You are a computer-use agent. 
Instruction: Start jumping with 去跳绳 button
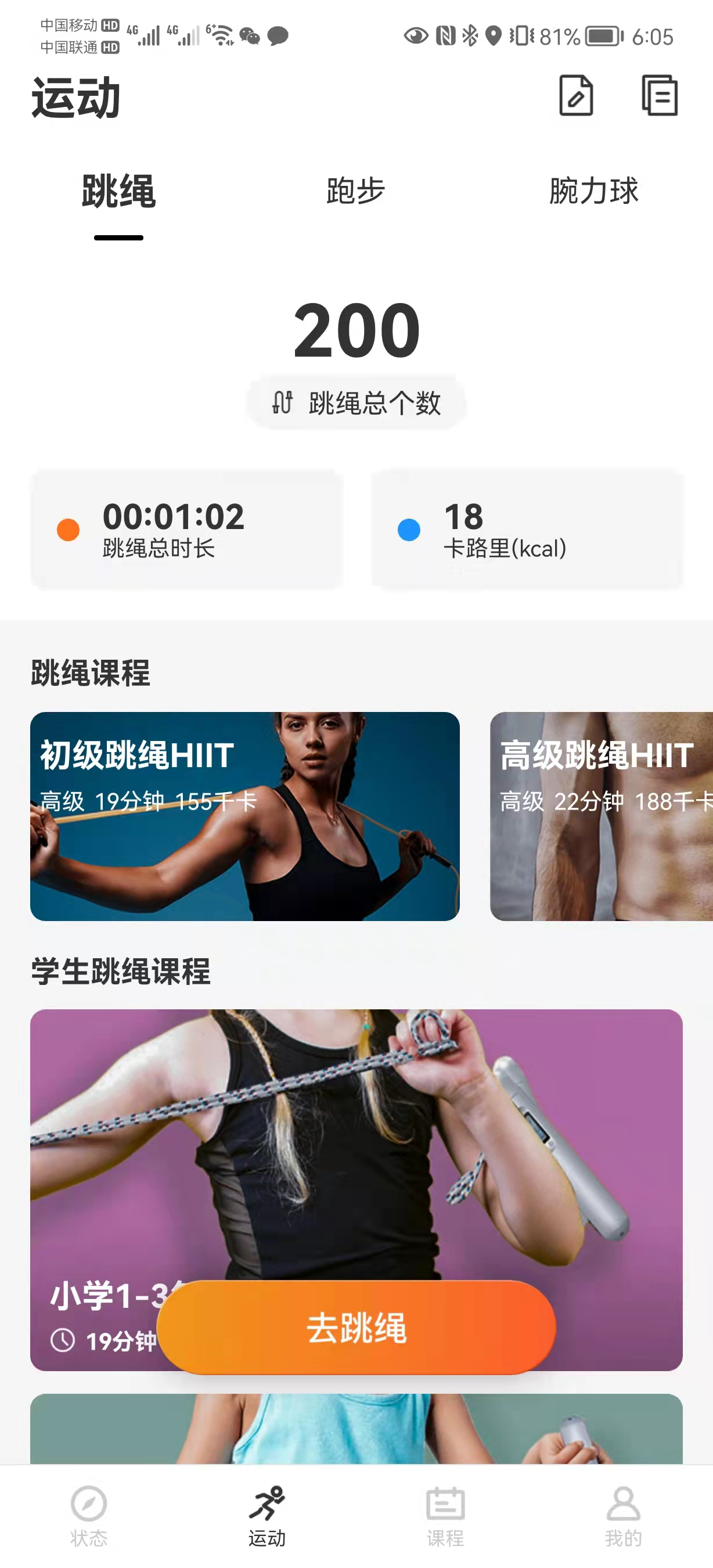click(356, 1327)
